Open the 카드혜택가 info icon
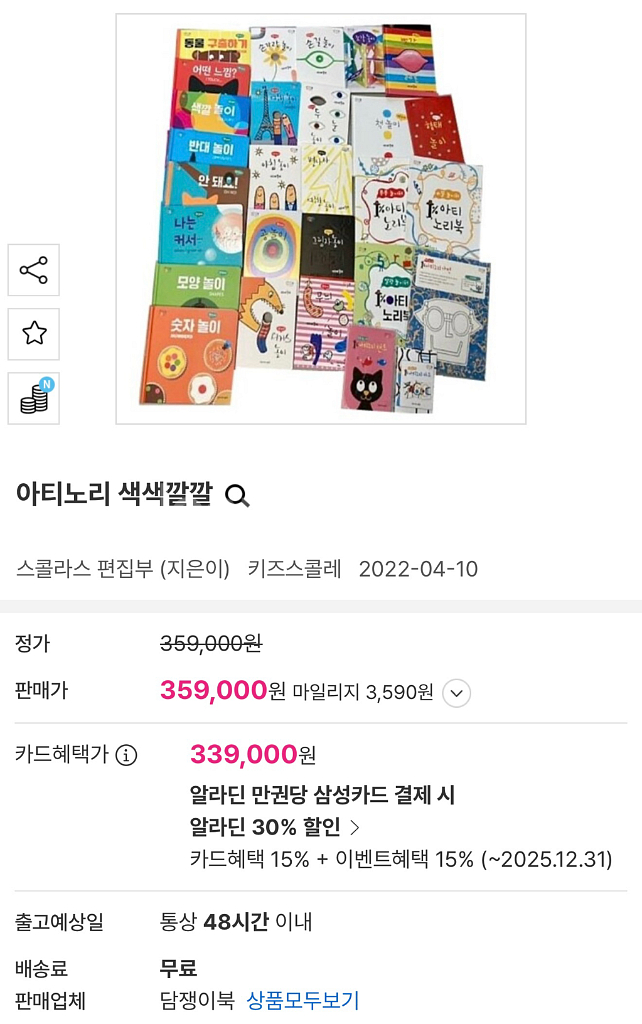This screenshot has height=1024, width=642. click(126, 755)
